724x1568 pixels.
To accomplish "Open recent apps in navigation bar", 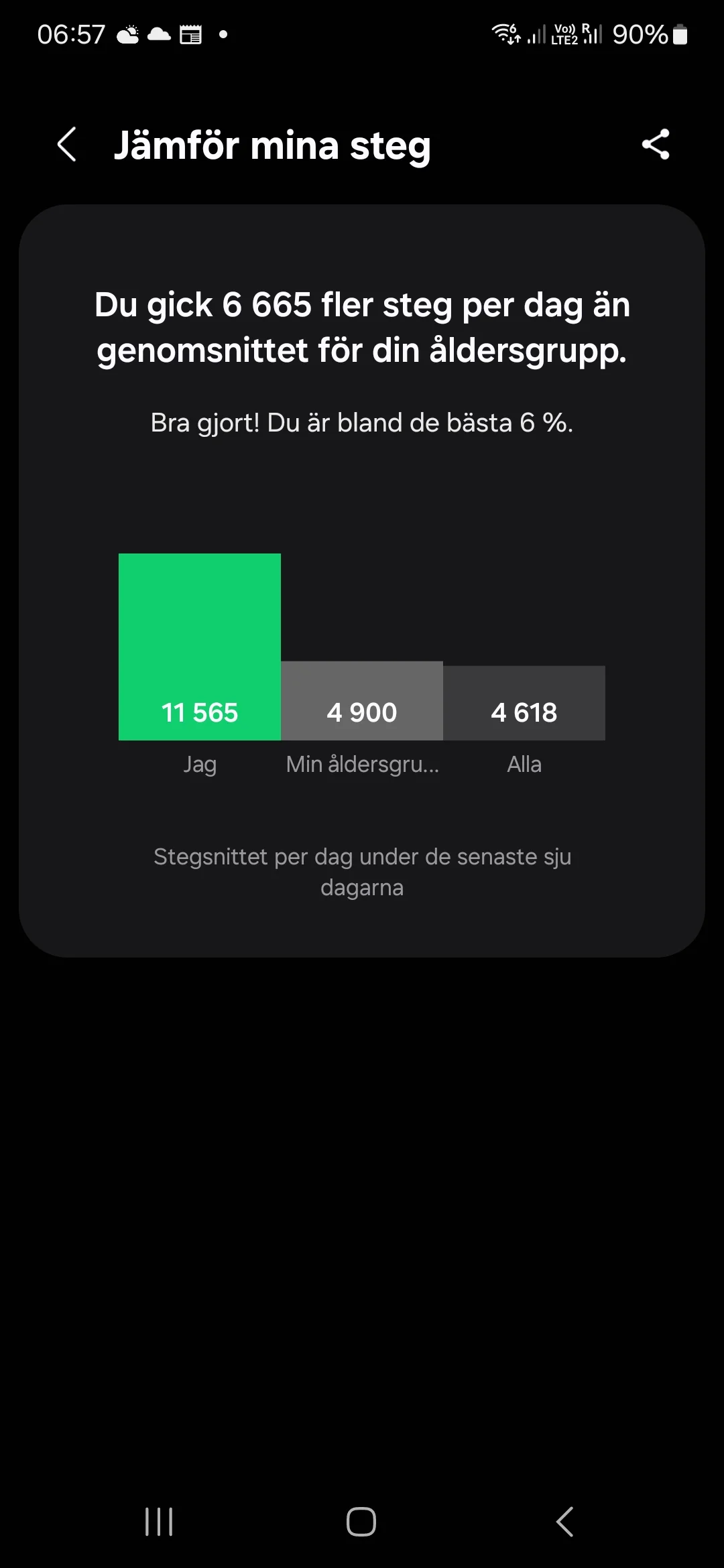I will (x=160, y=1521).
